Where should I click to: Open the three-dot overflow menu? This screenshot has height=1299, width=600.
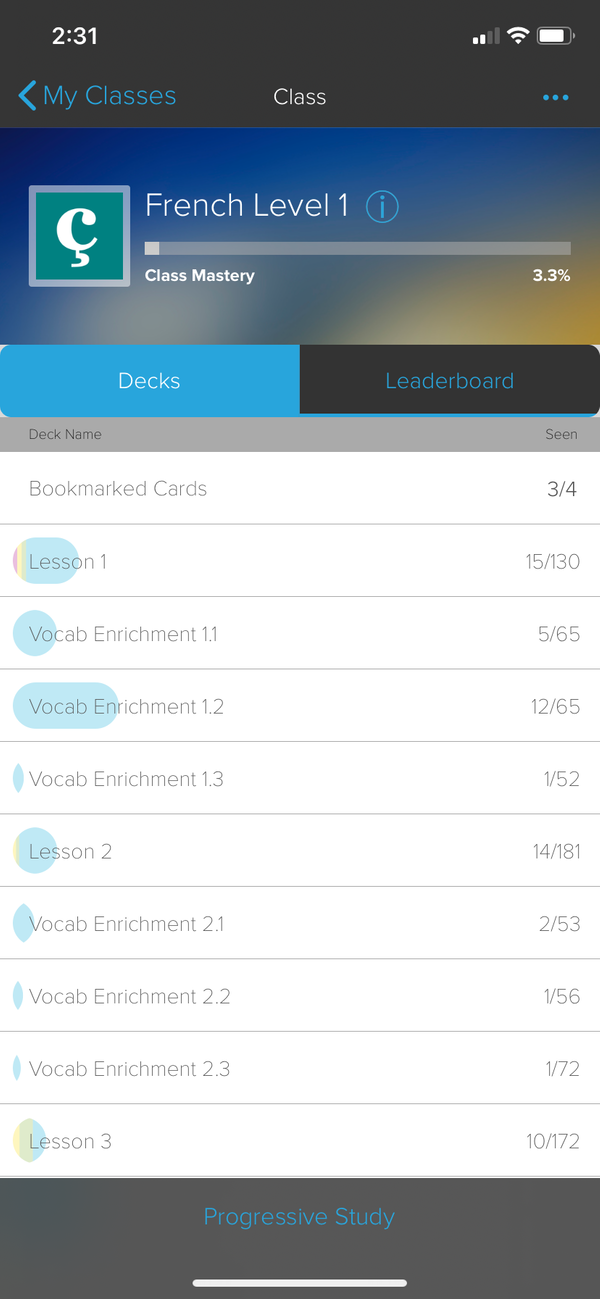(x=555, y=97)
